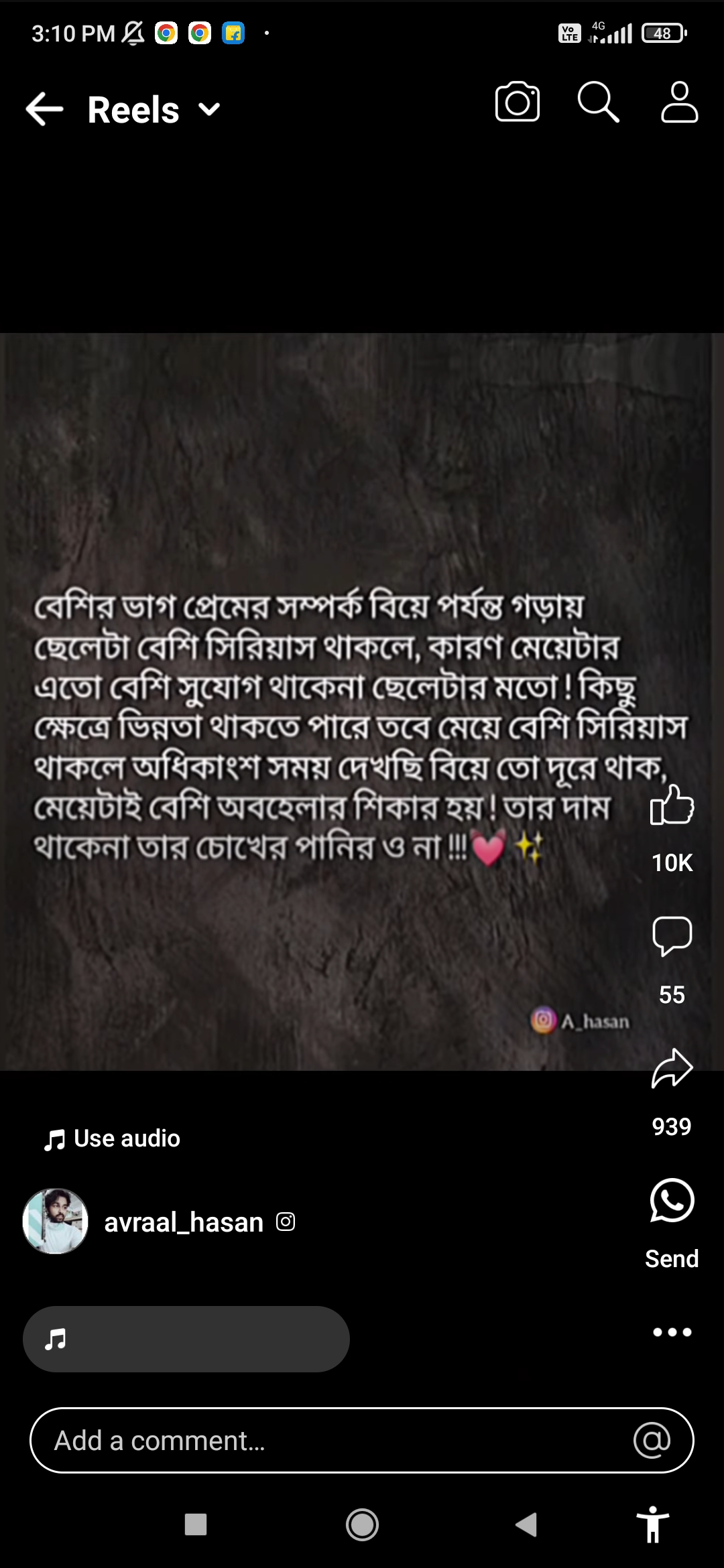Viewport: 724px width, 1568px height.
Task: Open the three-dot more options
Action: 672,1332
